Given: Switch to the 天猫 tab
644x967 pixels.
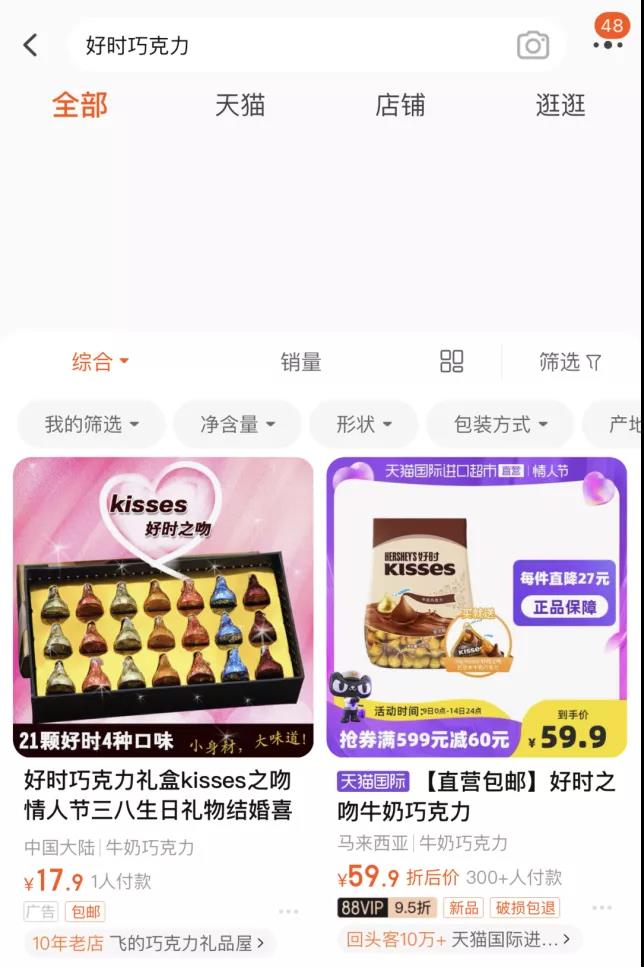Looking at the screenshot, I should coord(240,105).
